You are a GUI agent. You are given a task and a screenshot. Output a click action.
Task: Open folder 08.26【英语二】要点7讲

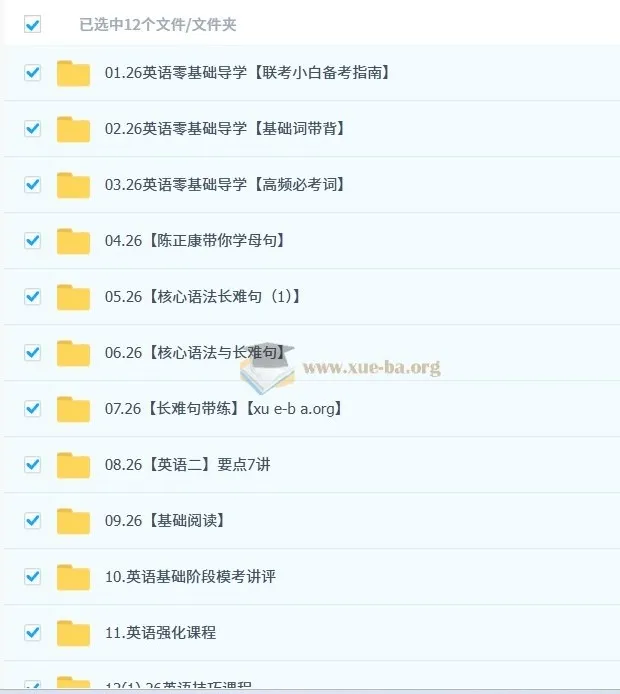tap(184, 465)
